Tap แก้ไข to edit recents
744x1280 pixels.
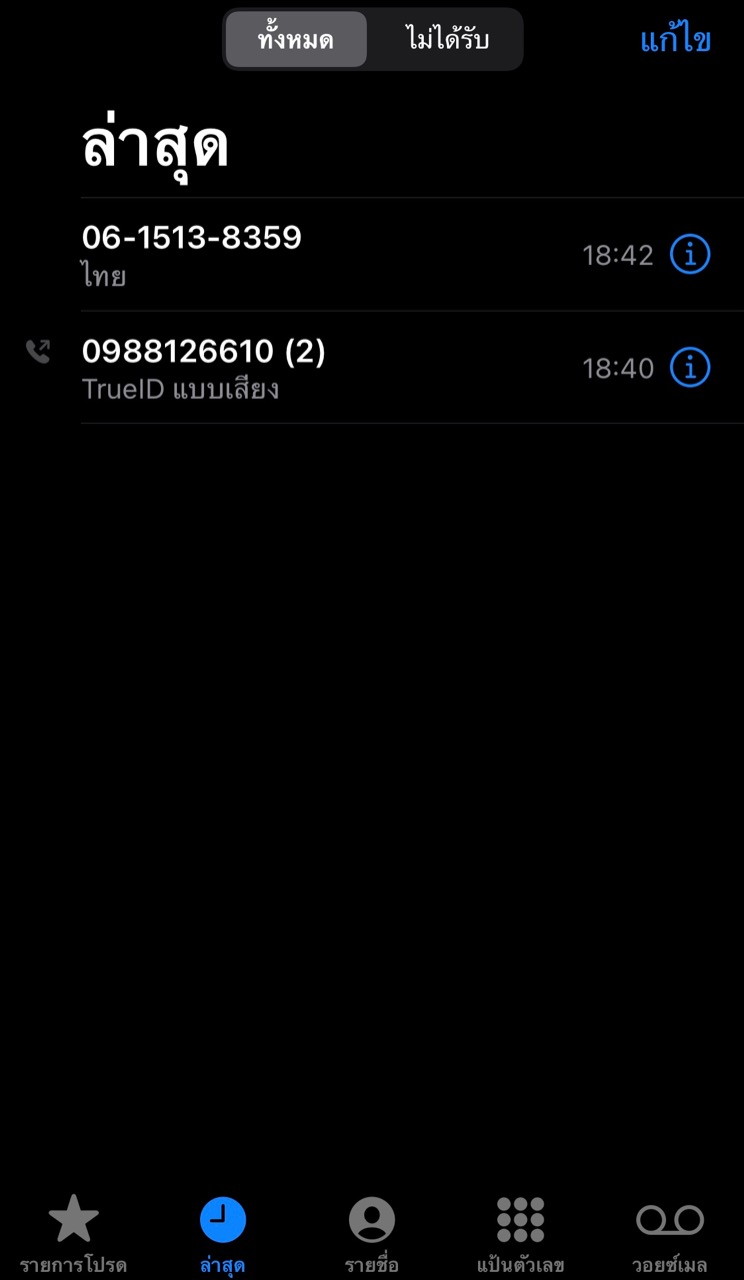click(x=675, y=40)
